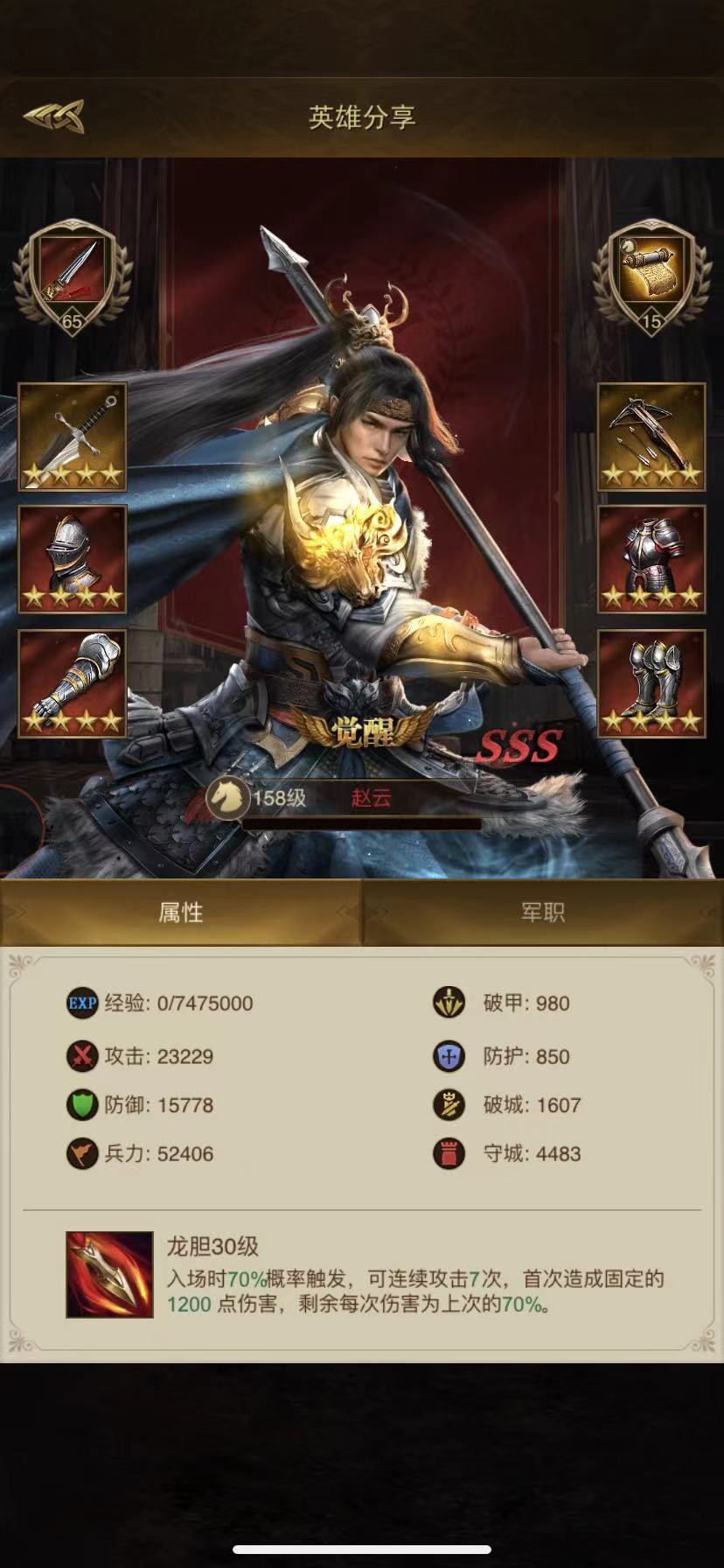View the crossbow equipment slot

651,437
